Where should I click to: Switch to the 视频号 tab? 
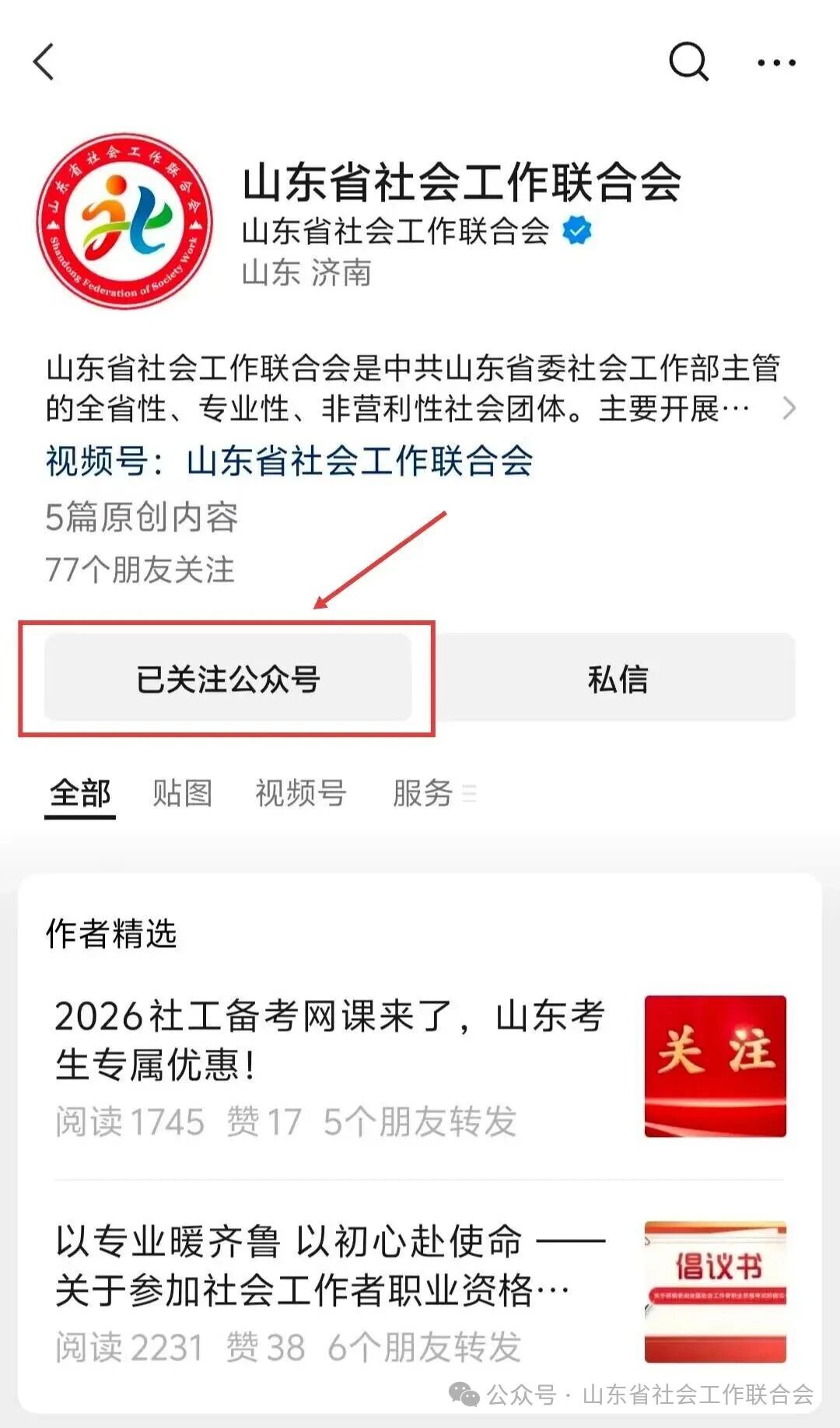click(300, 794)
